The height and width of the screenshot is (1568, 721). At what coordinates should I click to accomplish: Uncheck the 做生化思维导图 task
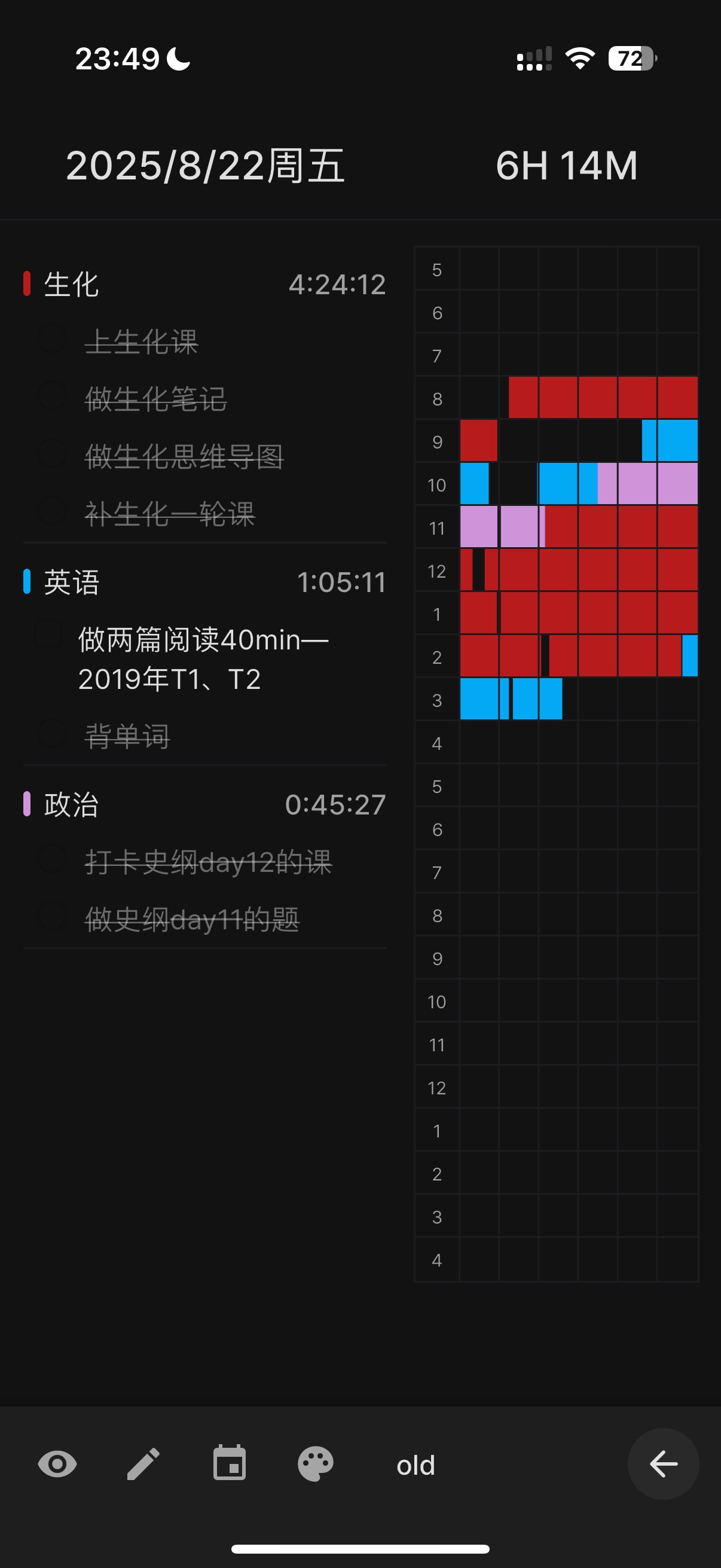click(53, 454)
